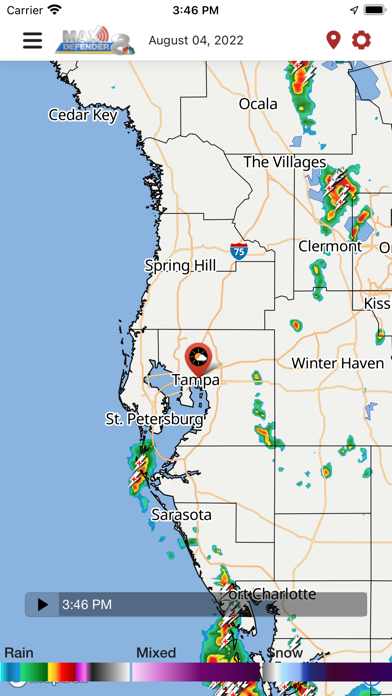Play the radar animation
Image resolution: width=392 pixels, height=696 pixels.
[x=43, y=604]
